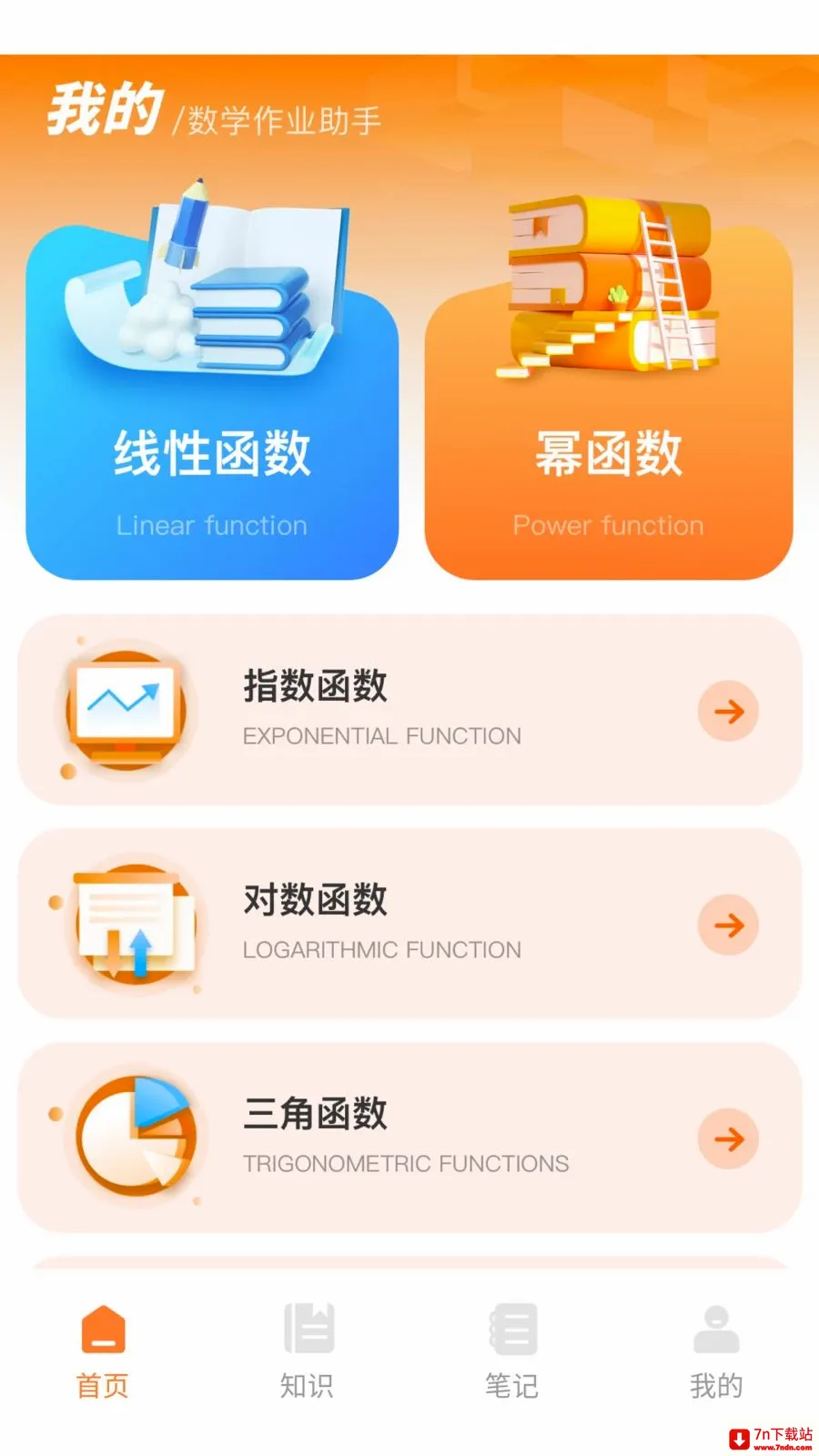Image resolution: width=819 pixels, height=1456 pixels.
Task: Switch to the 我的 tab
Action: coord(717,1352)
